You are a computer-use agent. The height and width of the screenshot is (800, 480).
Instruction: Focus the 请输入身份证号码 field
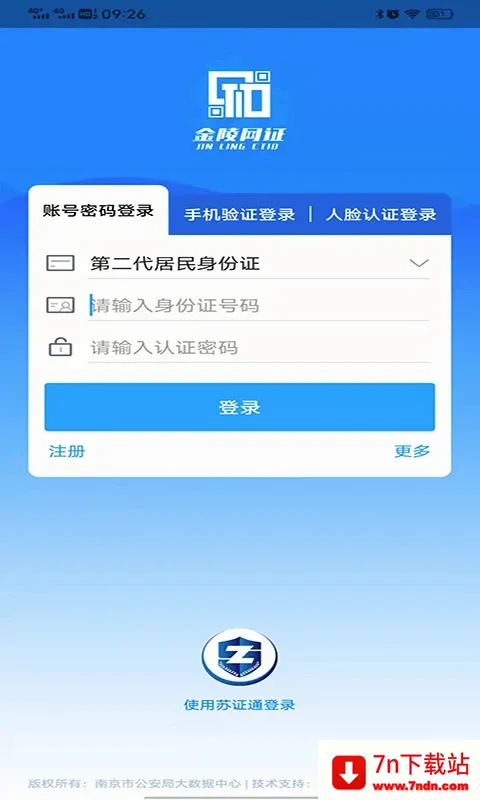259,306
